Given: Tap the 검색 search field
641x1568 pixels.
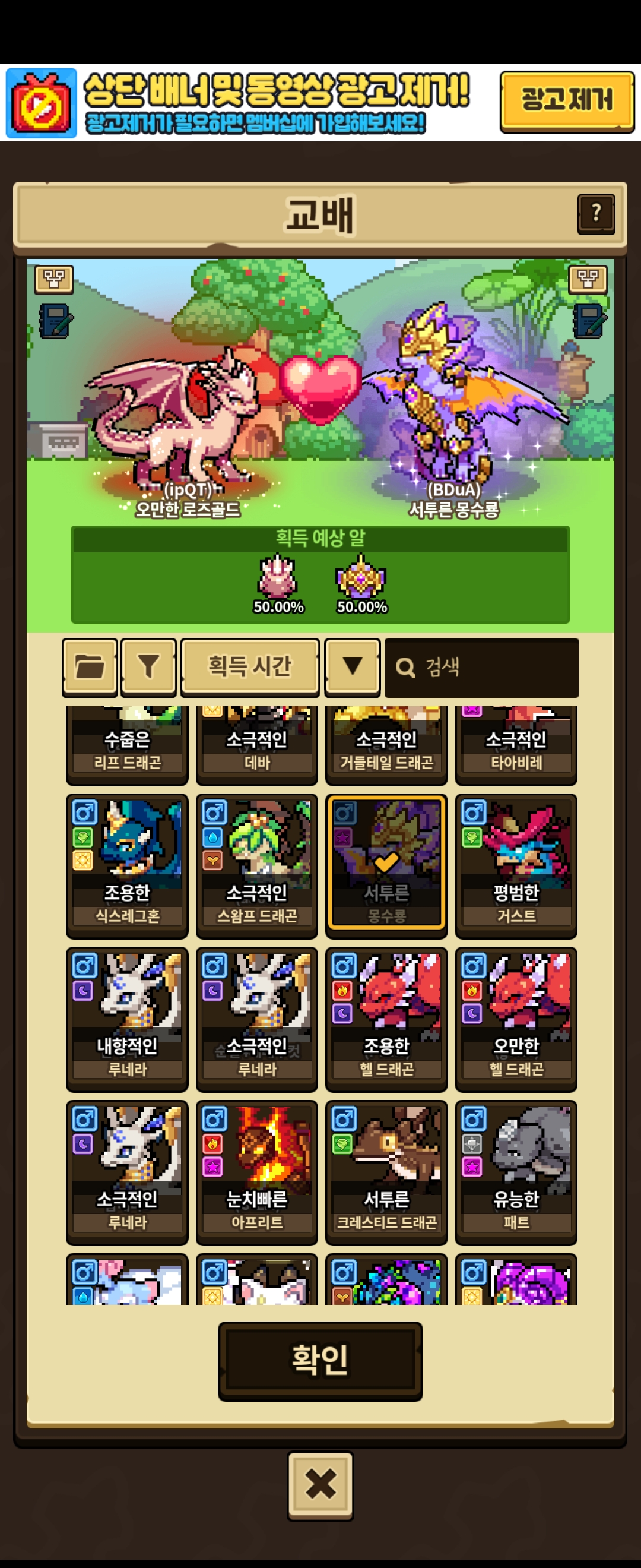Looking at the screenshot, I should 482,668.
